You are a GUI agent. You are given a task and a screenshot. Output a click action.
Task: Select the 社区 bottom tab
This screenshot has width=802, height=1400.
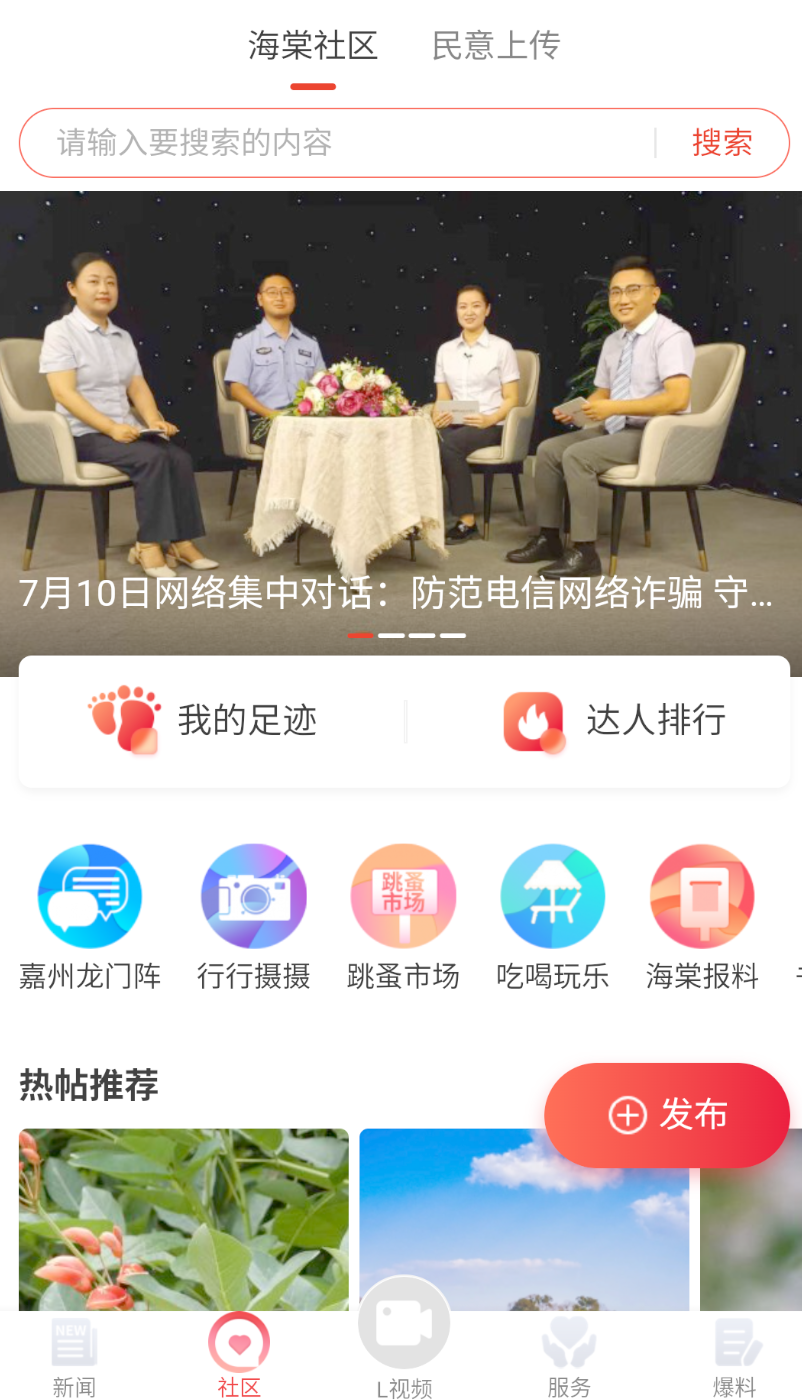tap(239, 1356)
